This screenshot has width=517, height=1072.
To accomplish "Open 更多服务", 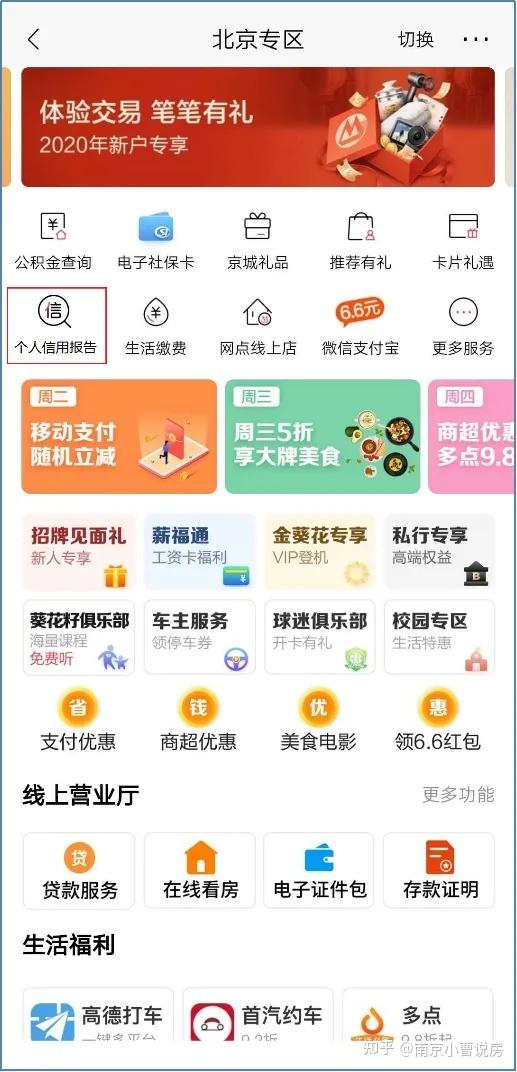I will [x=463, y=326].
